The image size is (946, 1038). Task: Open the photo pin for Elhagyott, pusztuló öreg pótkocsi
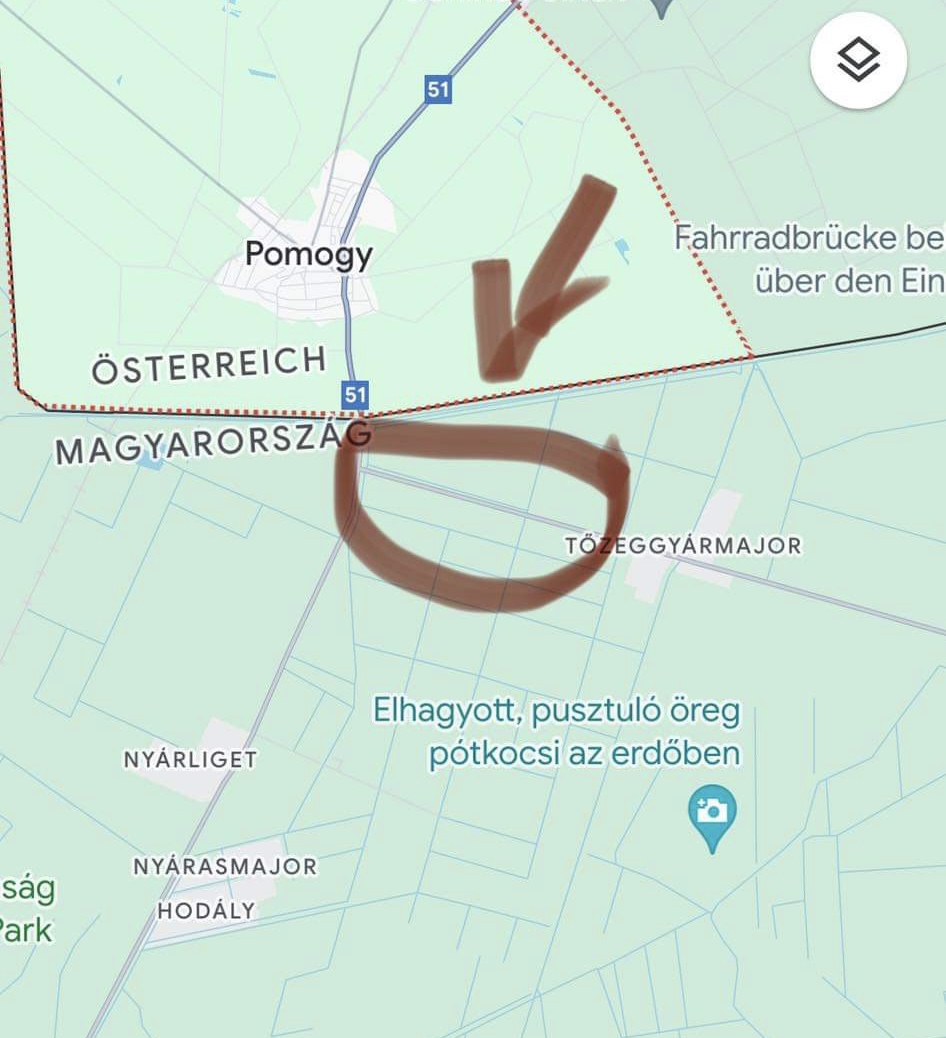[x=712, y=810]
